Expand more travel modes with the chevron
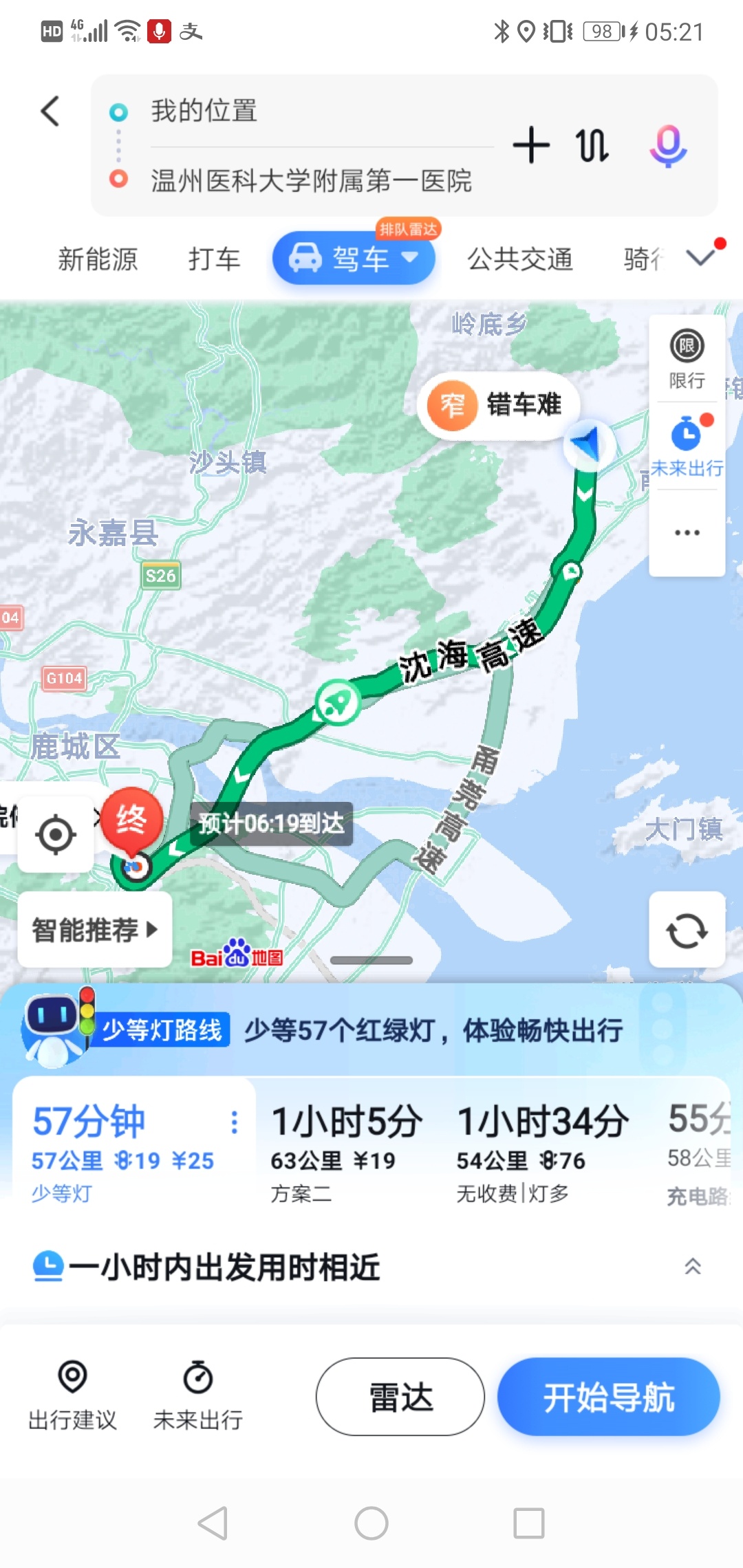The height and width of the screenshot is (1568, 743). point(700,258)
